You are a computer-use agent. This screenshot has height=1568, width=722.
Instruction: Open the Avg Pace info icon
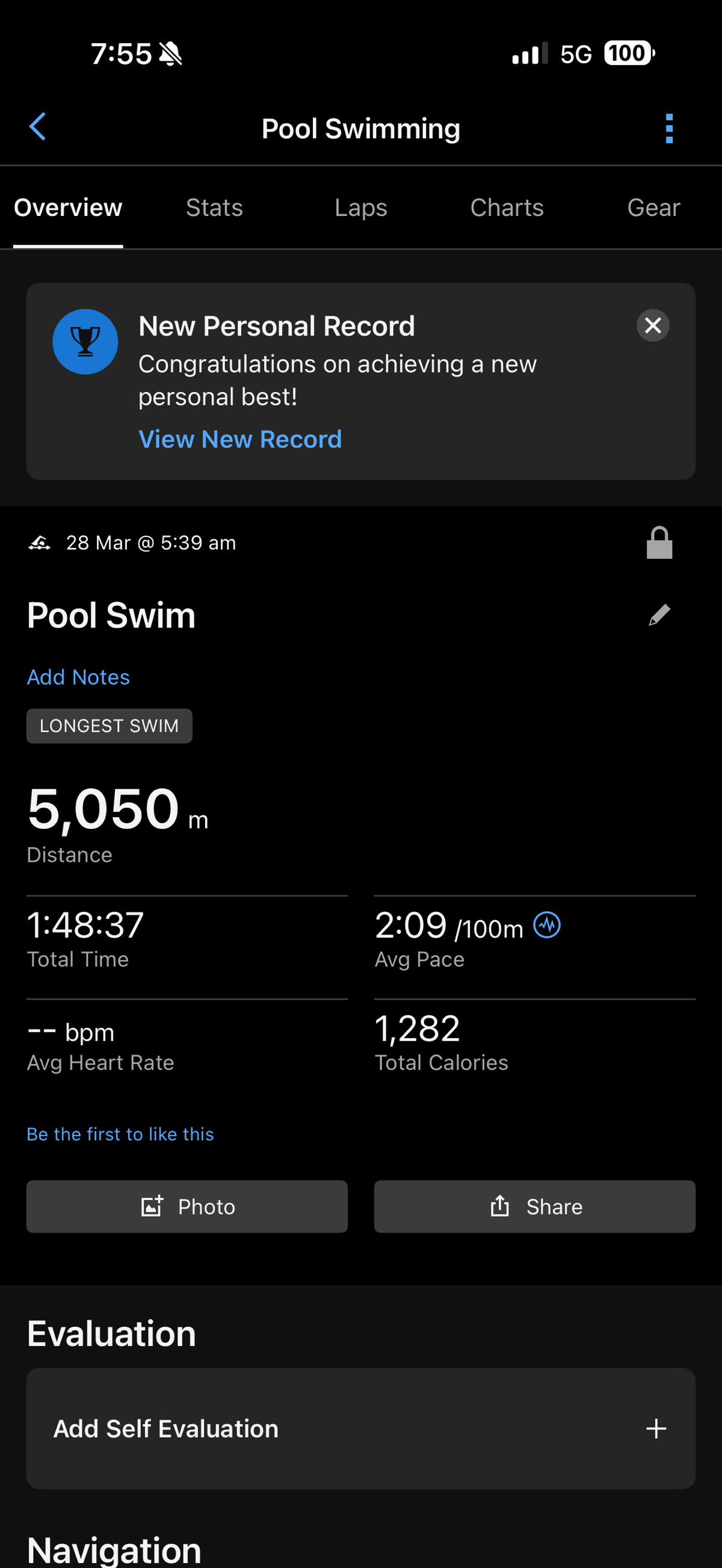click(547, 925)
